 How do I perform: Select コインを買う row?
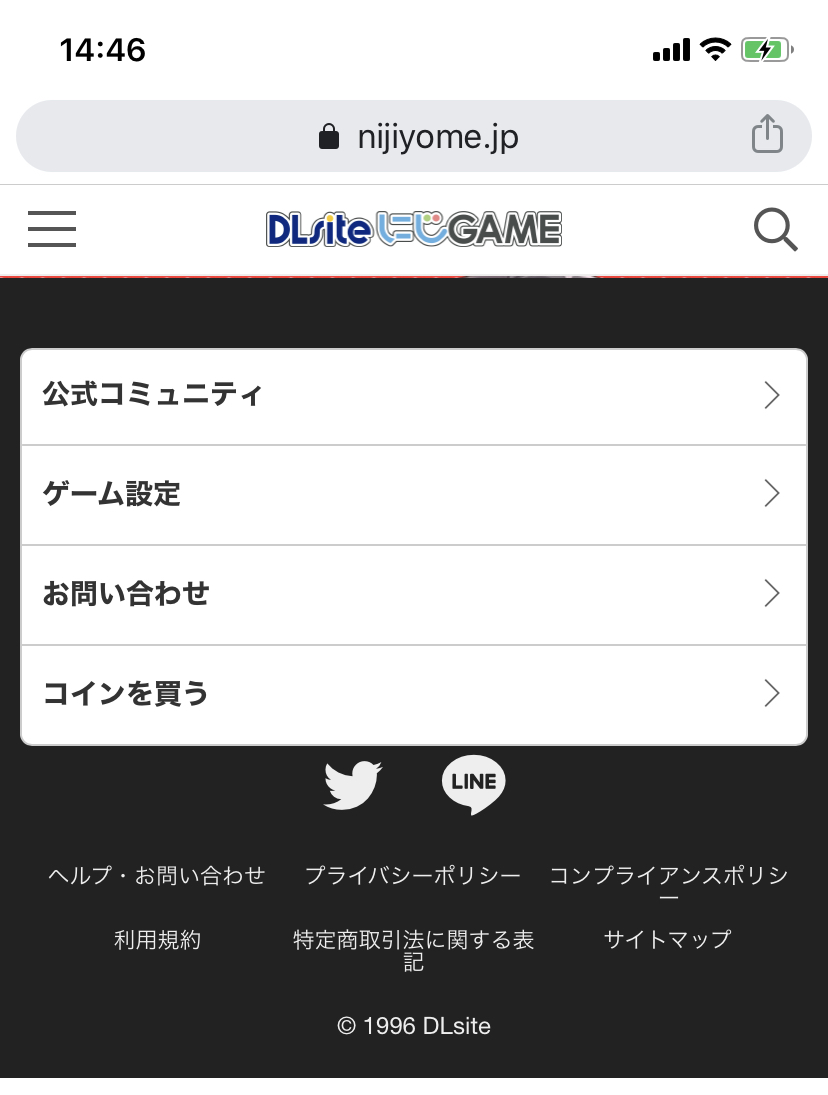(x=414, y=694)
